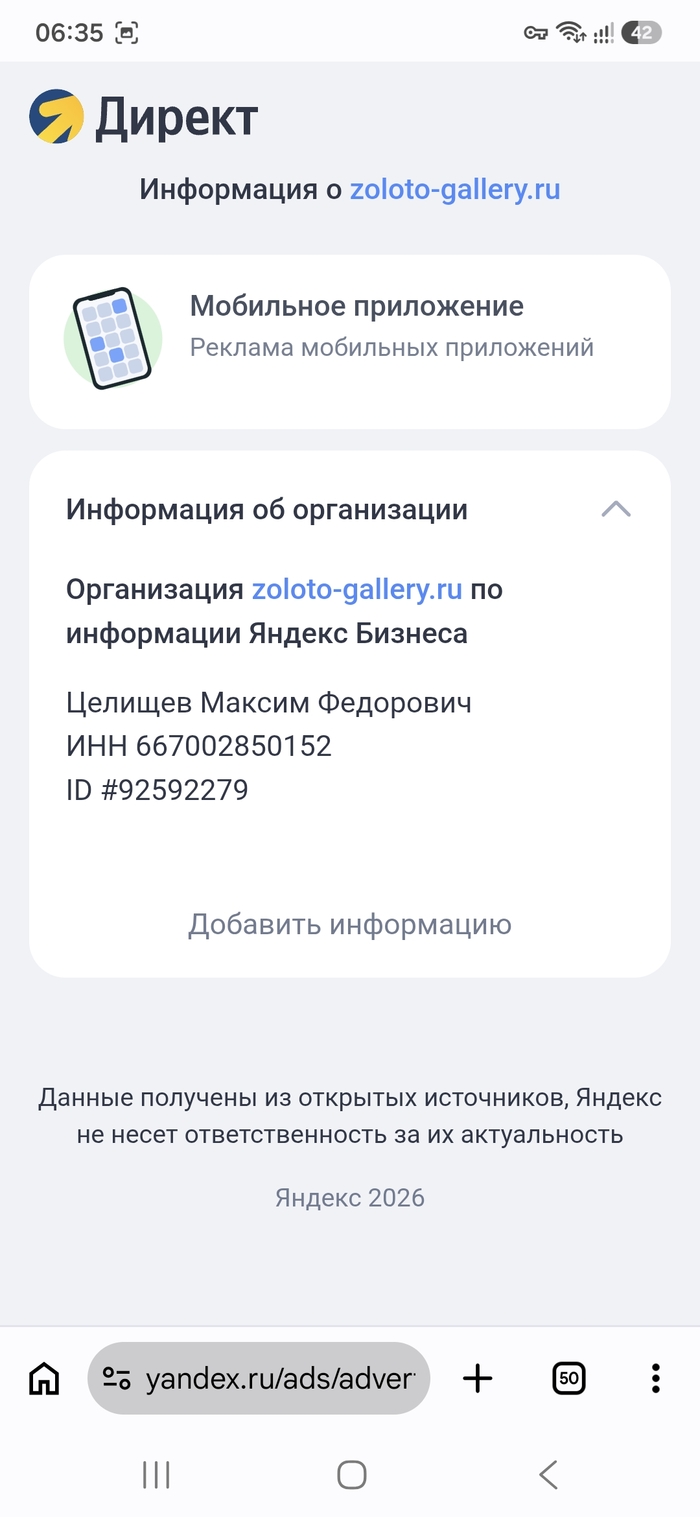This screenshot has width=700, height=1517.
Task: Open a new browser tab
Action: [478, 1379]
